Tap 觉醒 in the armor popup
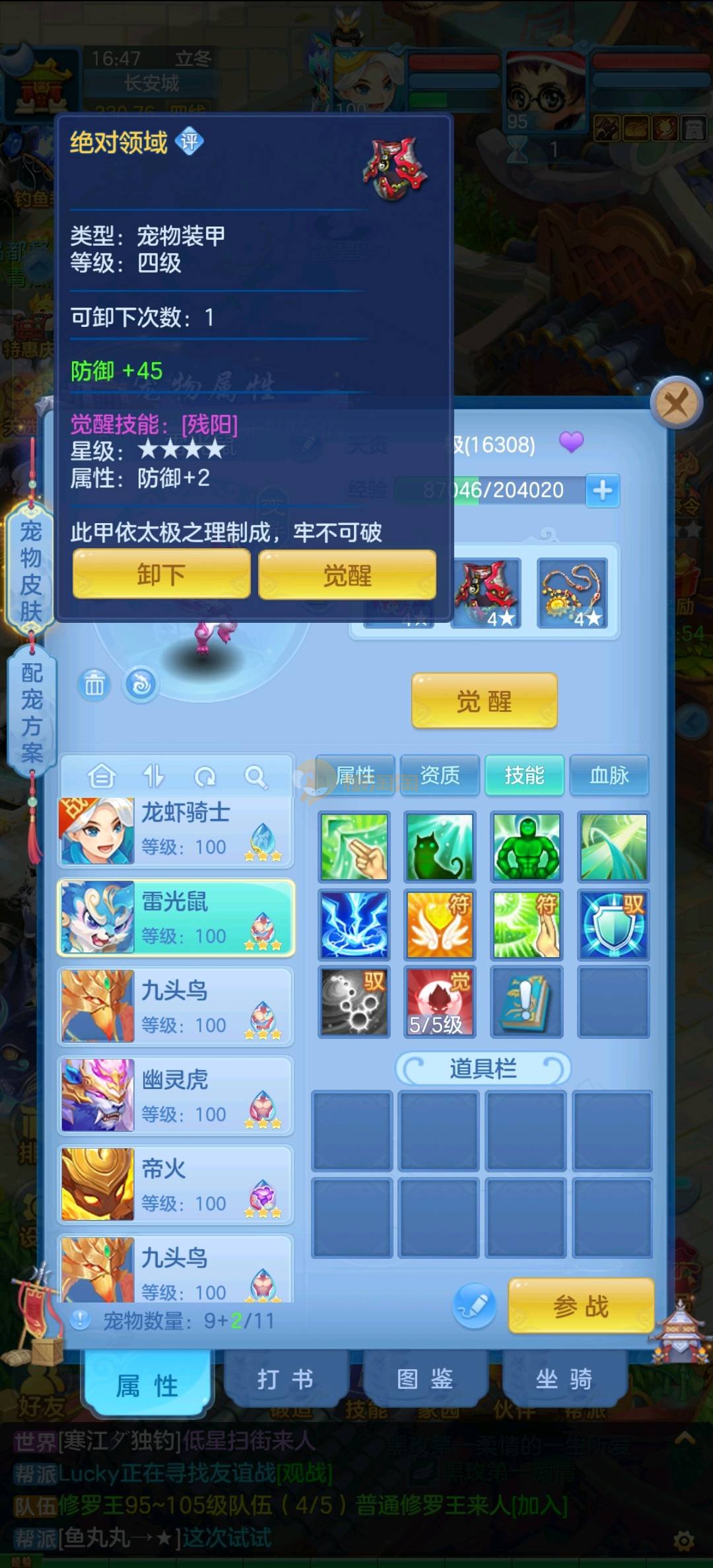The width and height of the screenshot is (713, 1568). tap(347, 575)
